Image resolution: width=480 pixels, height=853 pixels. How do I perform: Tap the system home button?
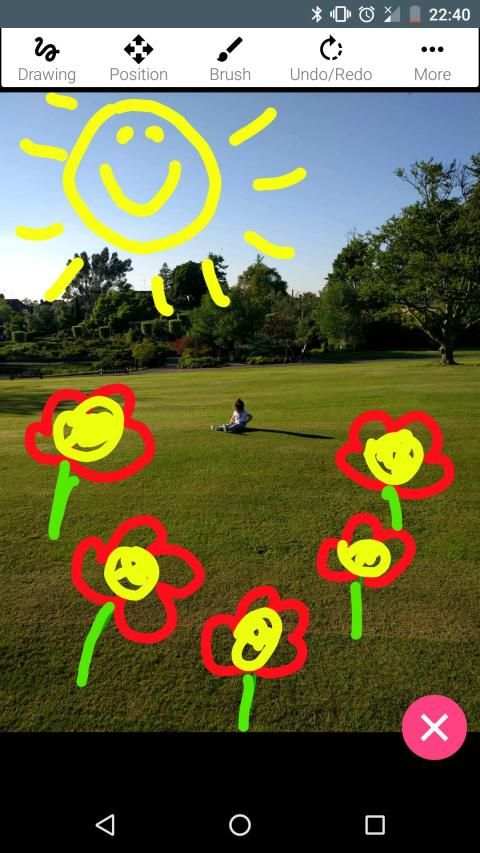point(239,825)
